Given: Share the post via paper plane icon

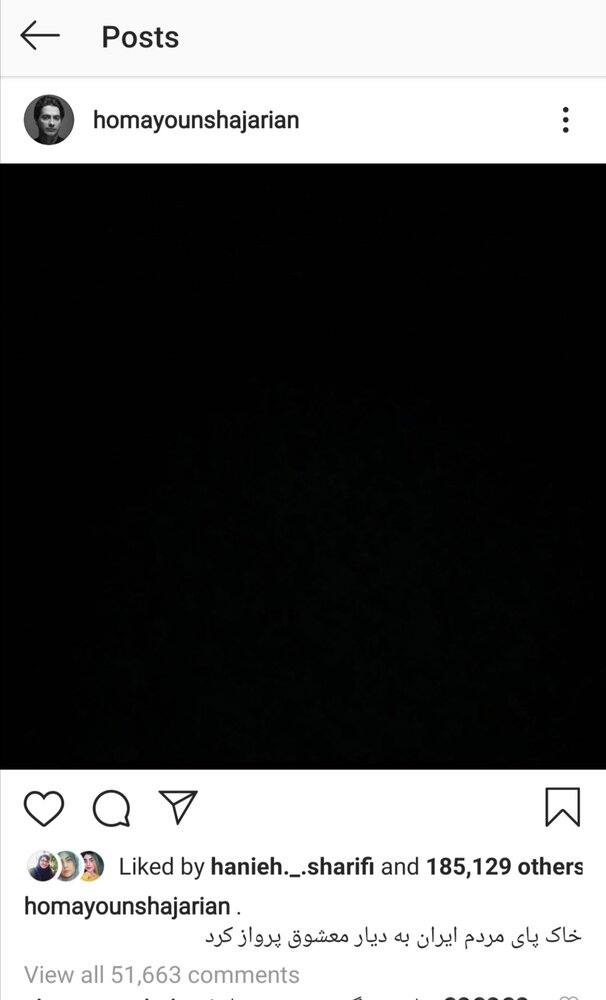Looking at the screenshot, I should [178, 807].
